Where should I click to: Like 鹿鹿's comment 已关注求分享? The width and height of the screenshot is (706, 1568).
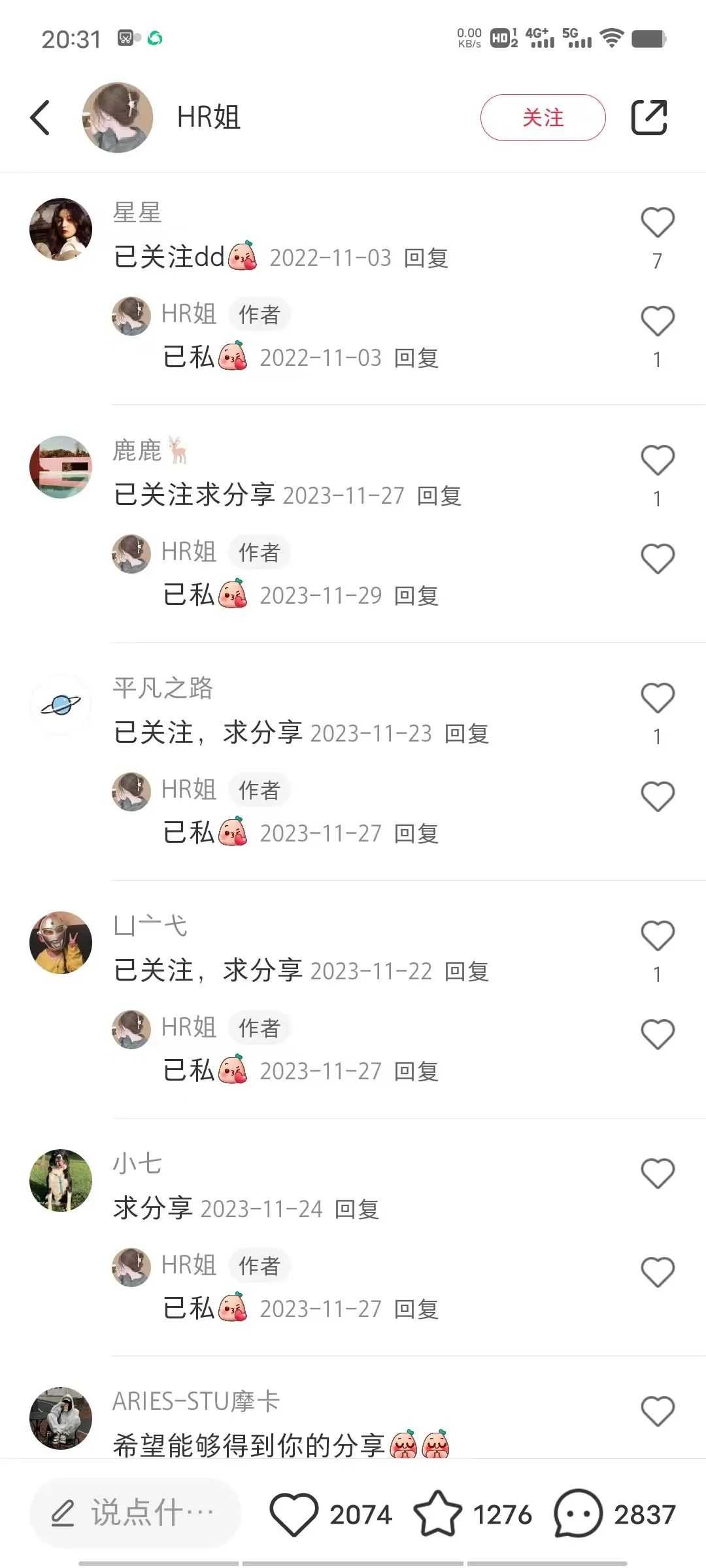tap(658, 460)
